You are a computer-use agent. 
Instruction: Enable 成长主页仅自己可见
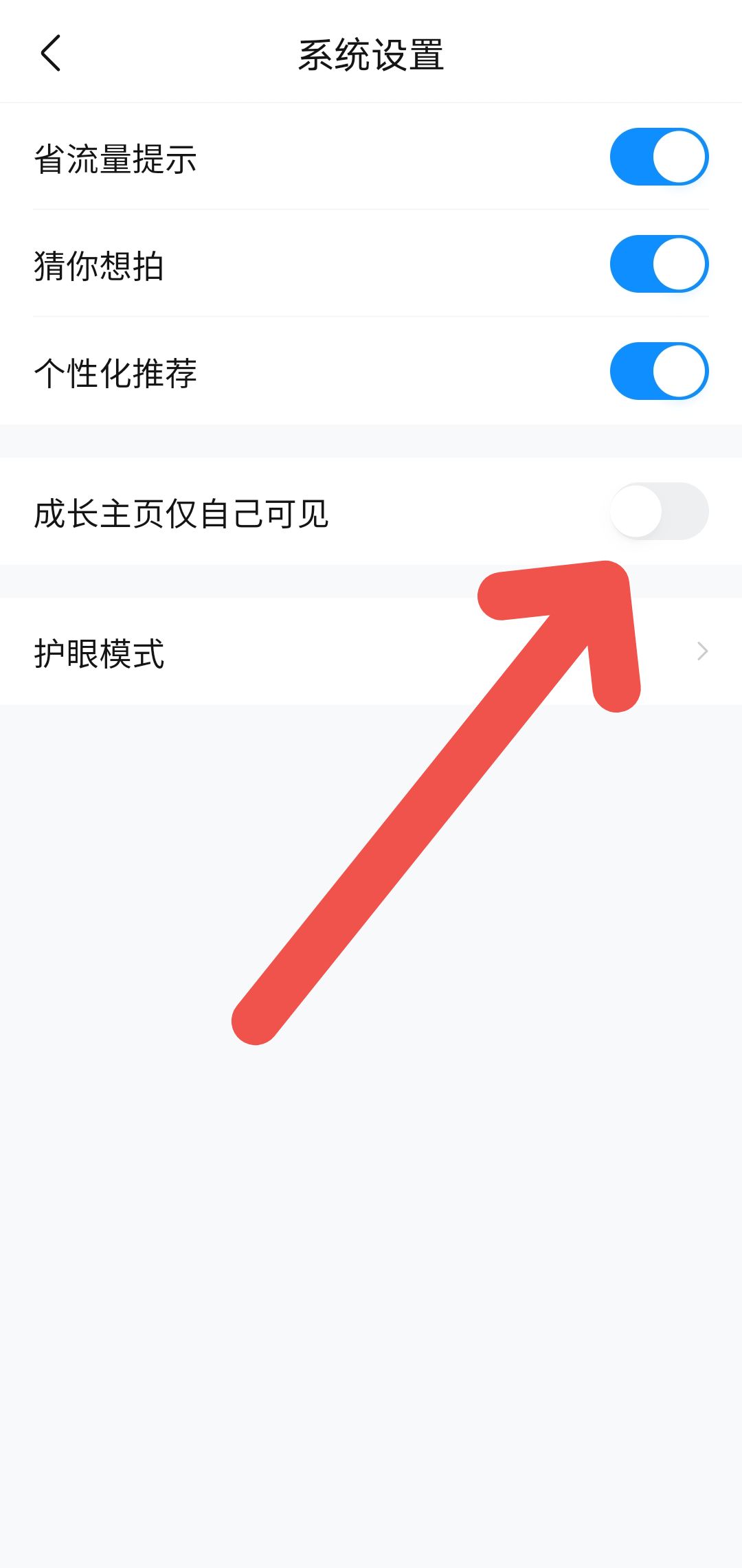[x=659, y=511]
